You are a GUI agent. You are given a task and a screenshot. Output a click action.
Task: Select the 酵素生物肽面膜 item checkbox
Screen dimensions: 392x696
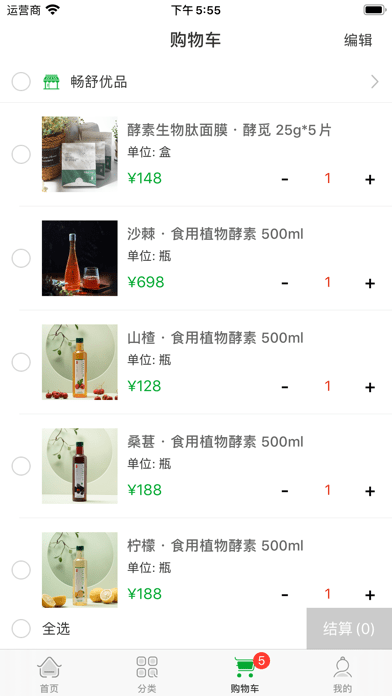click(21, 154)
